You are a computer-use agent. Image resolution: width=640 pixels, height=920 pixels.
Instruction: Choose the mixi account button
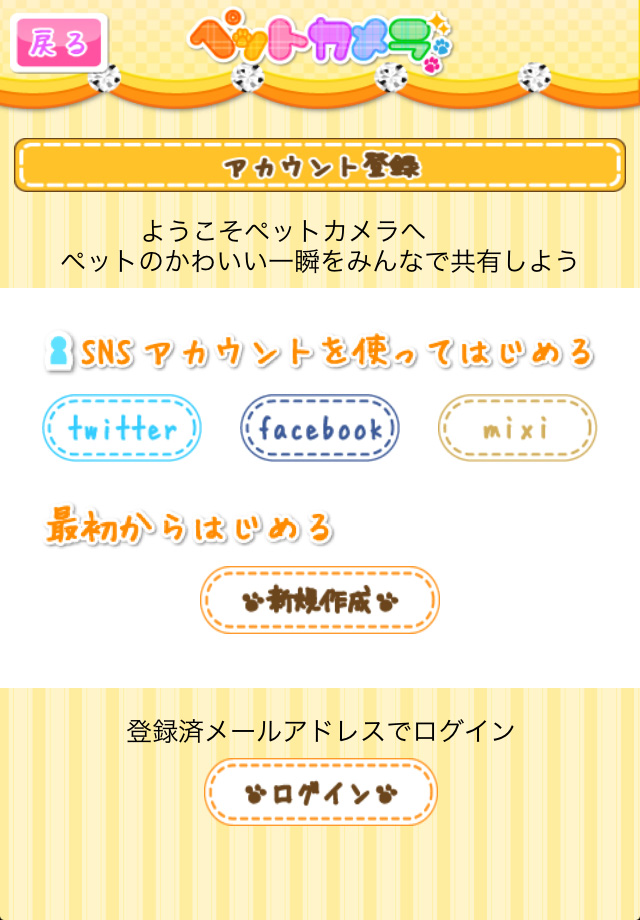(516, 428)
